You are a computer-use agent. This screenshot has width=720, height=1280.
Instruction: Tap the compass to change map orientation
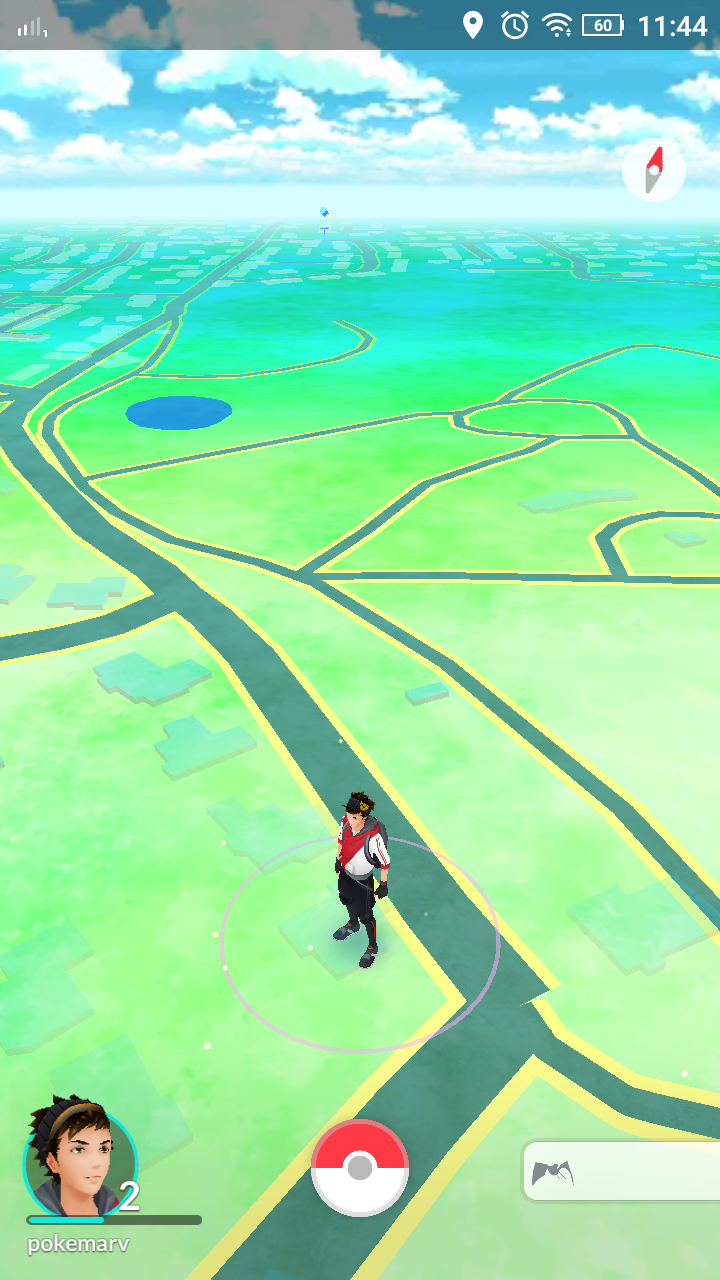653,170
